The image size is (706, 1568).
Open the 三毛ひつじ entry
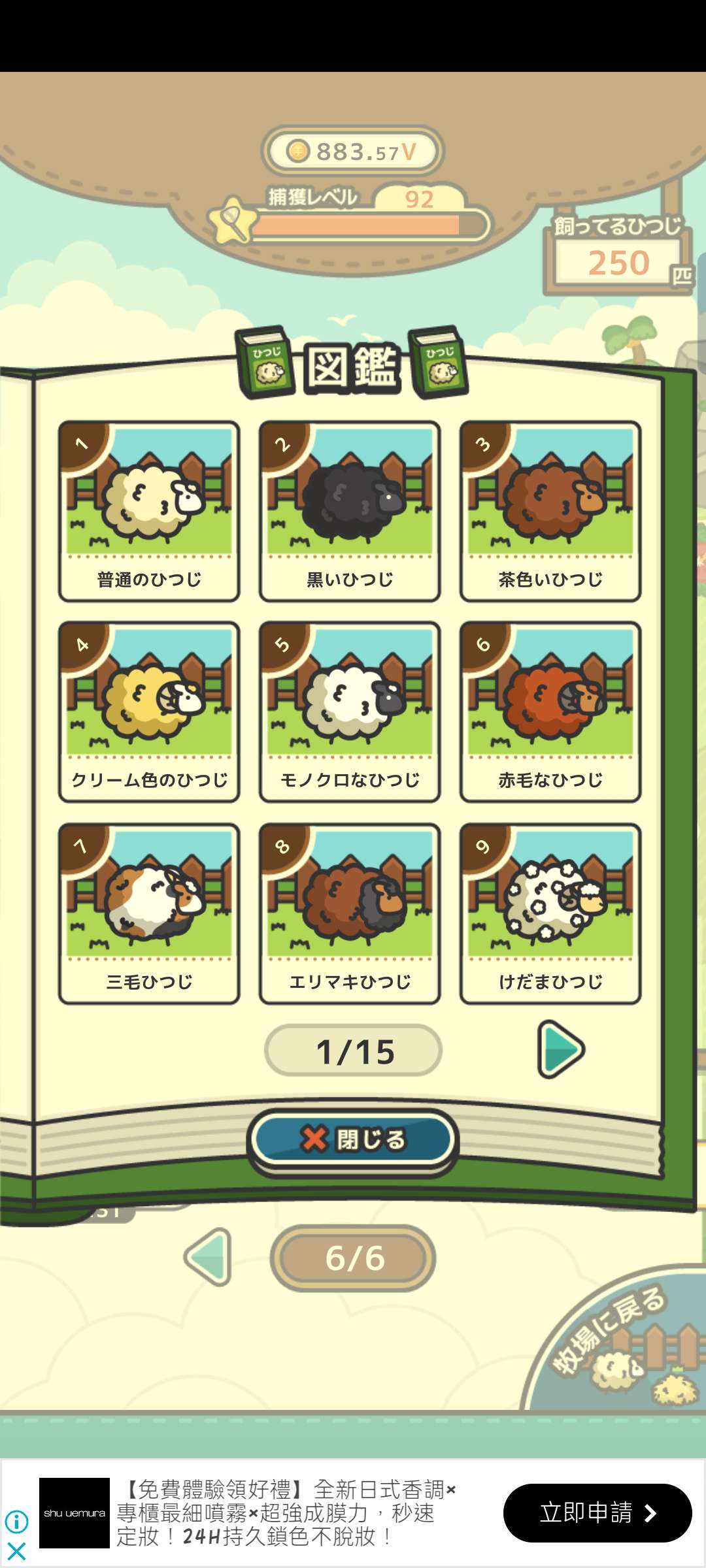point(149,913)
